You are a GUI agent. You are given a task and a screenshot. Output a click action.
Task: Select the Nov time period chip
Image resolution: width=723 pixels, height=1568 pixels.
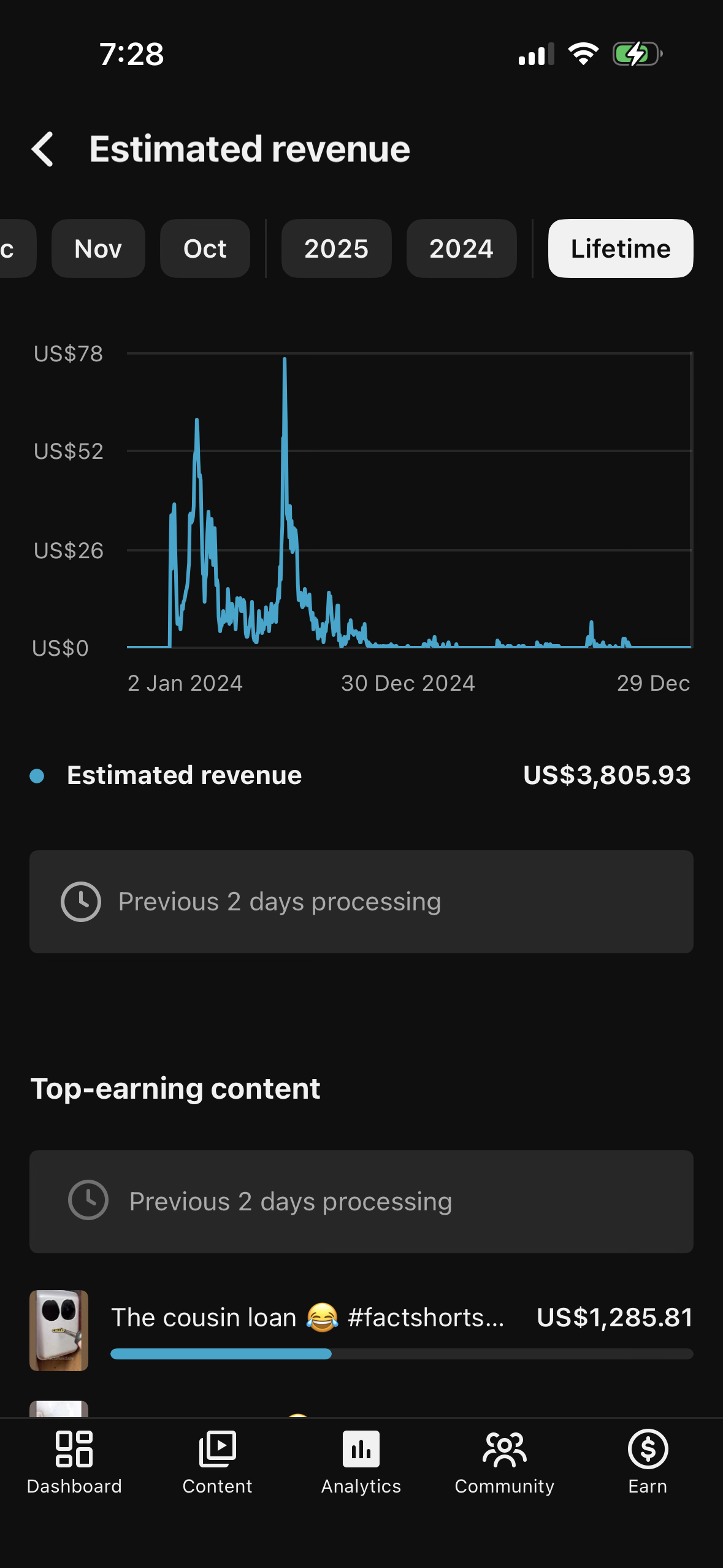98,248
